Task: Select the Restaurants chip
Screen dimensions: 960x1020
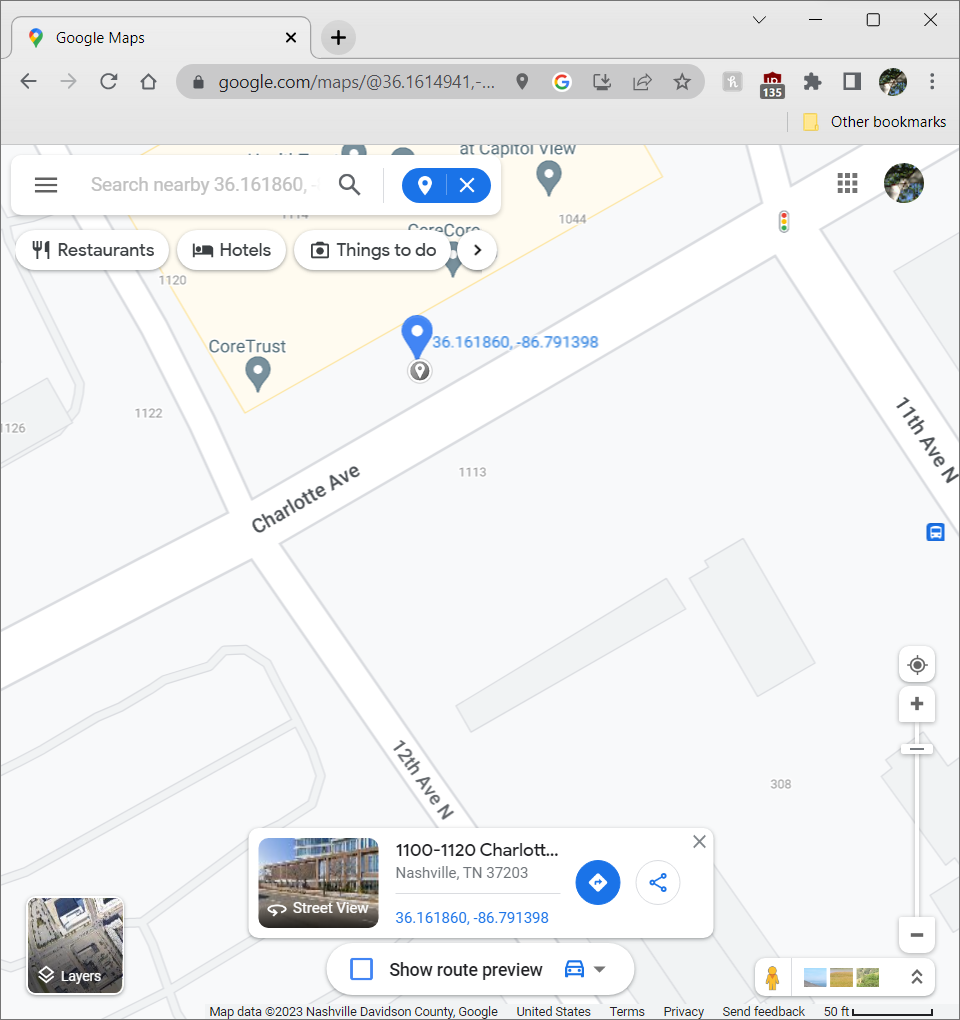Action: pyautogui.click(x=93, y=250)
